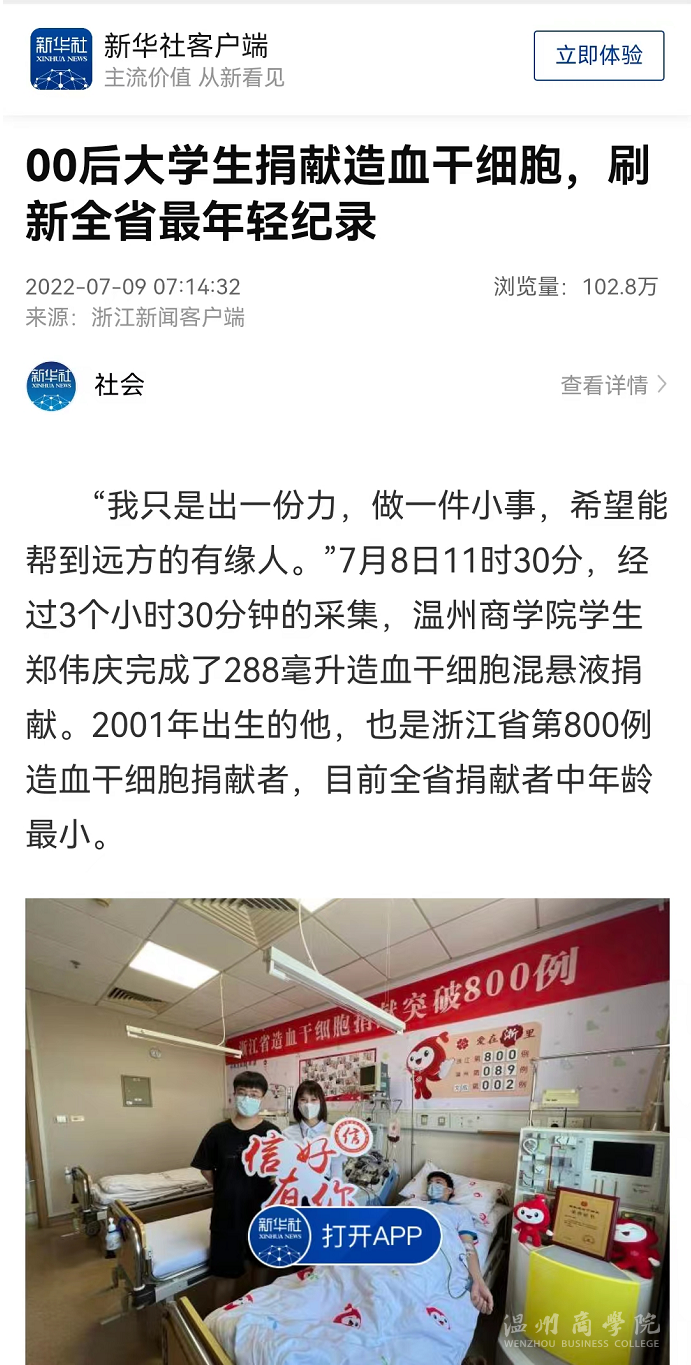Open 查看详情 for the 社会 channel

click(x=613, y=385)
